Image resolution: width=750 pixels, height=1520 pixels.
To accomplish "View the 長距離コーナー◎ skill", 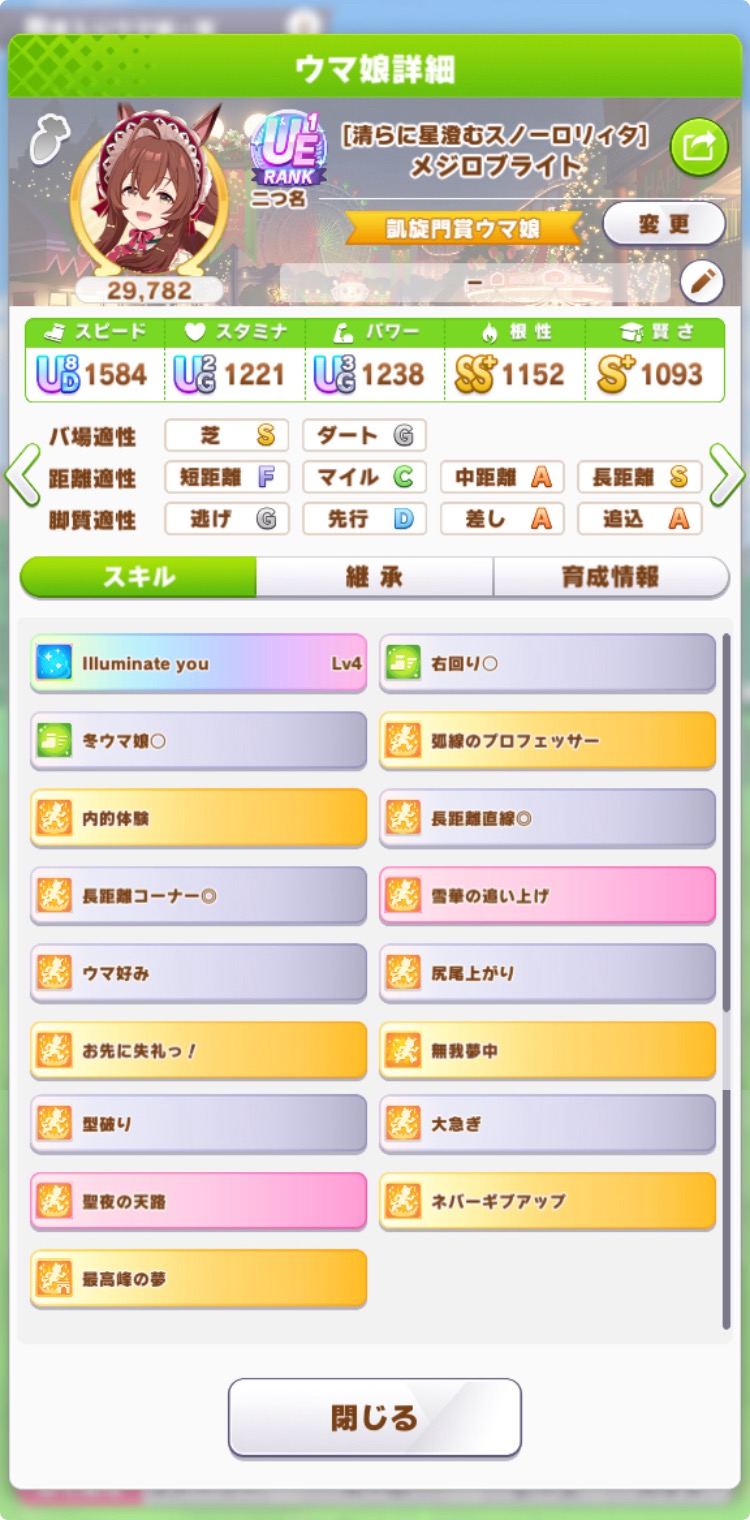I will tap(198, 895).
